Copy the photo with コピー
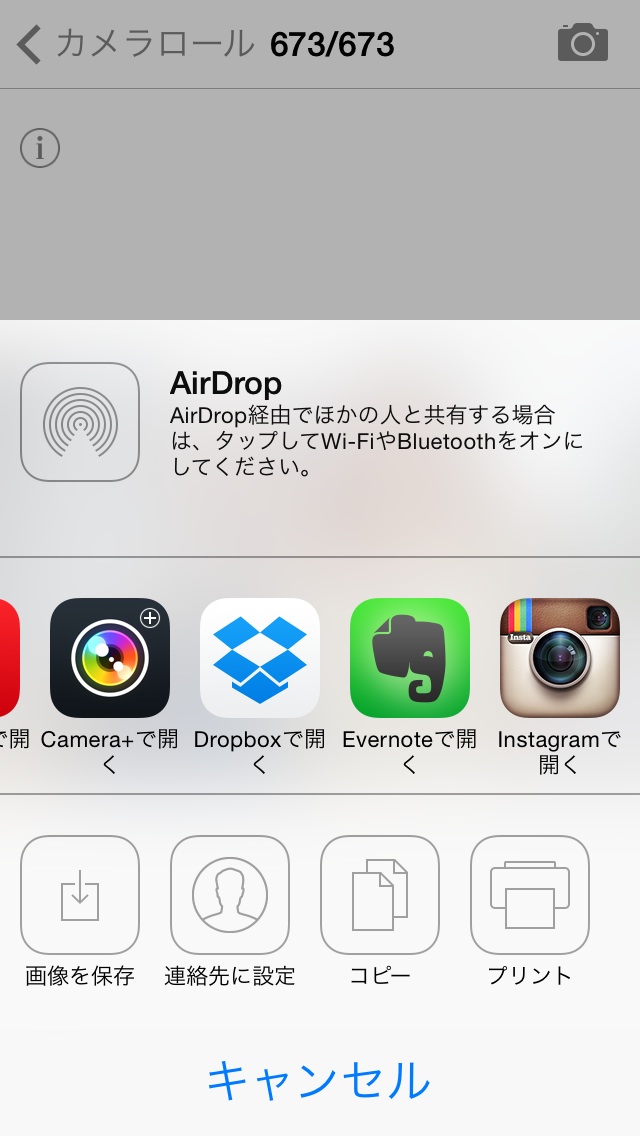Screen dimensions: 640x1136 tap(380, 895)
